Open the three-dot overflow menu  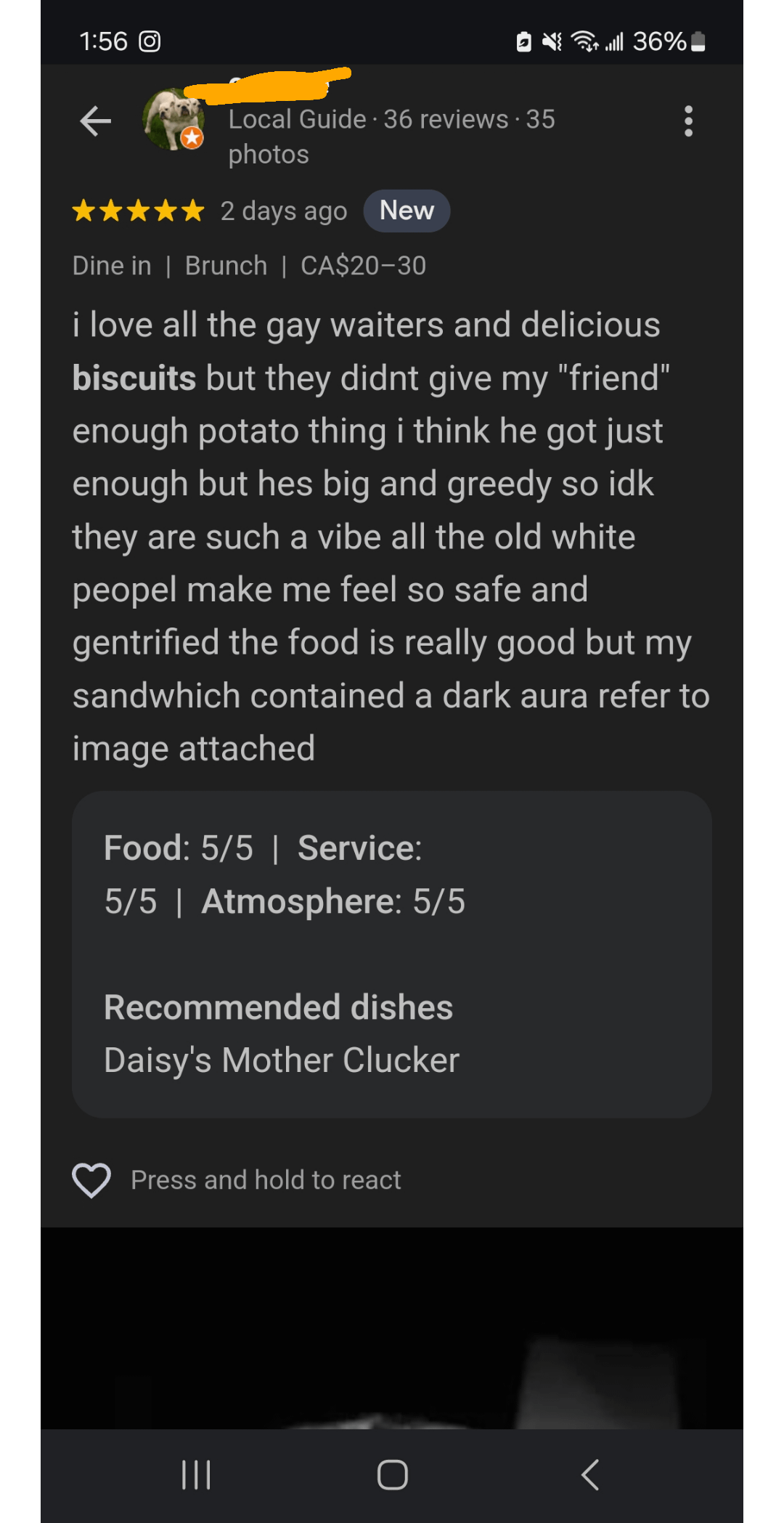click(x=688, y=121)
